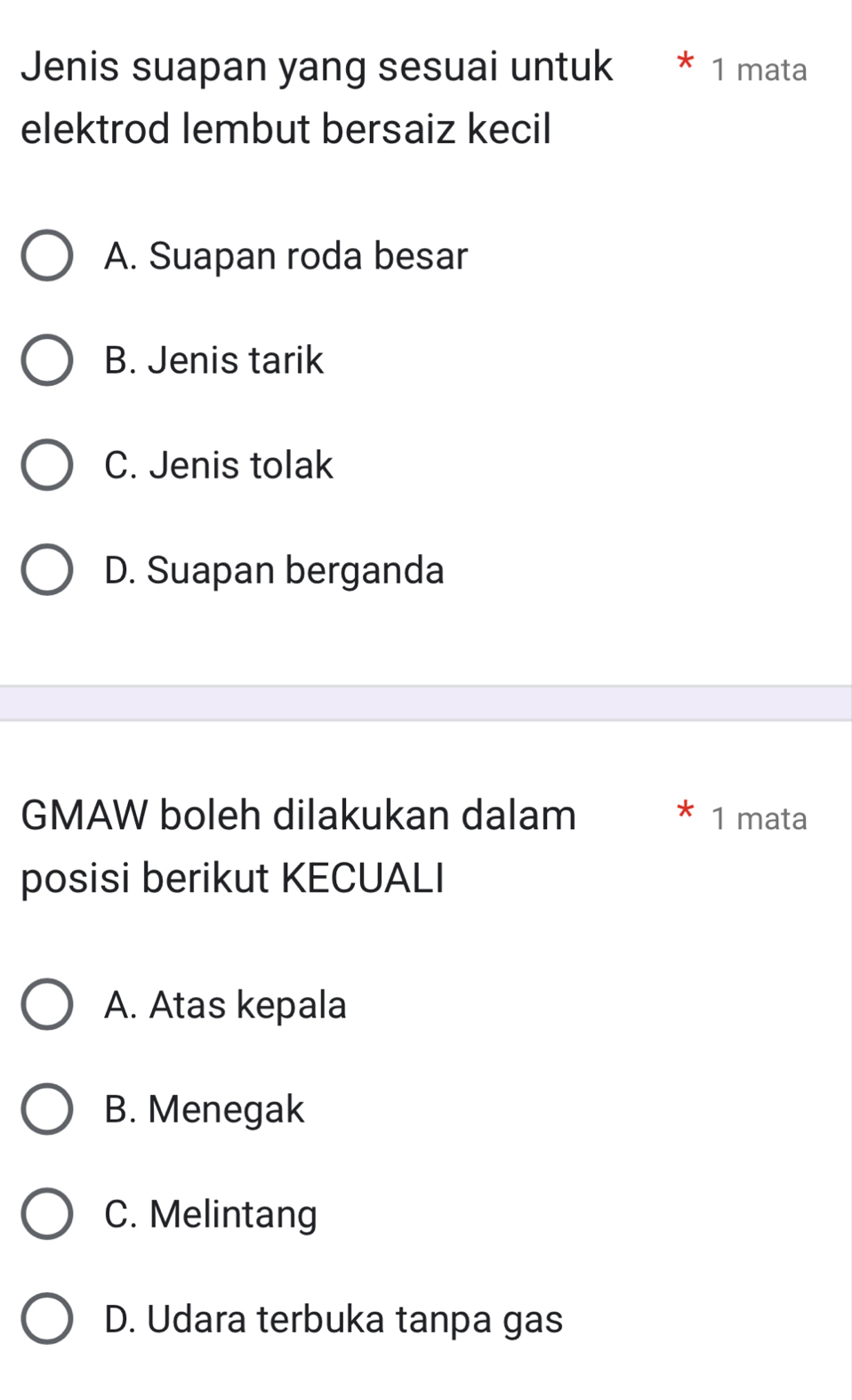
Task: Select A. Atas kepala radio button
Action: (47, 1005)
